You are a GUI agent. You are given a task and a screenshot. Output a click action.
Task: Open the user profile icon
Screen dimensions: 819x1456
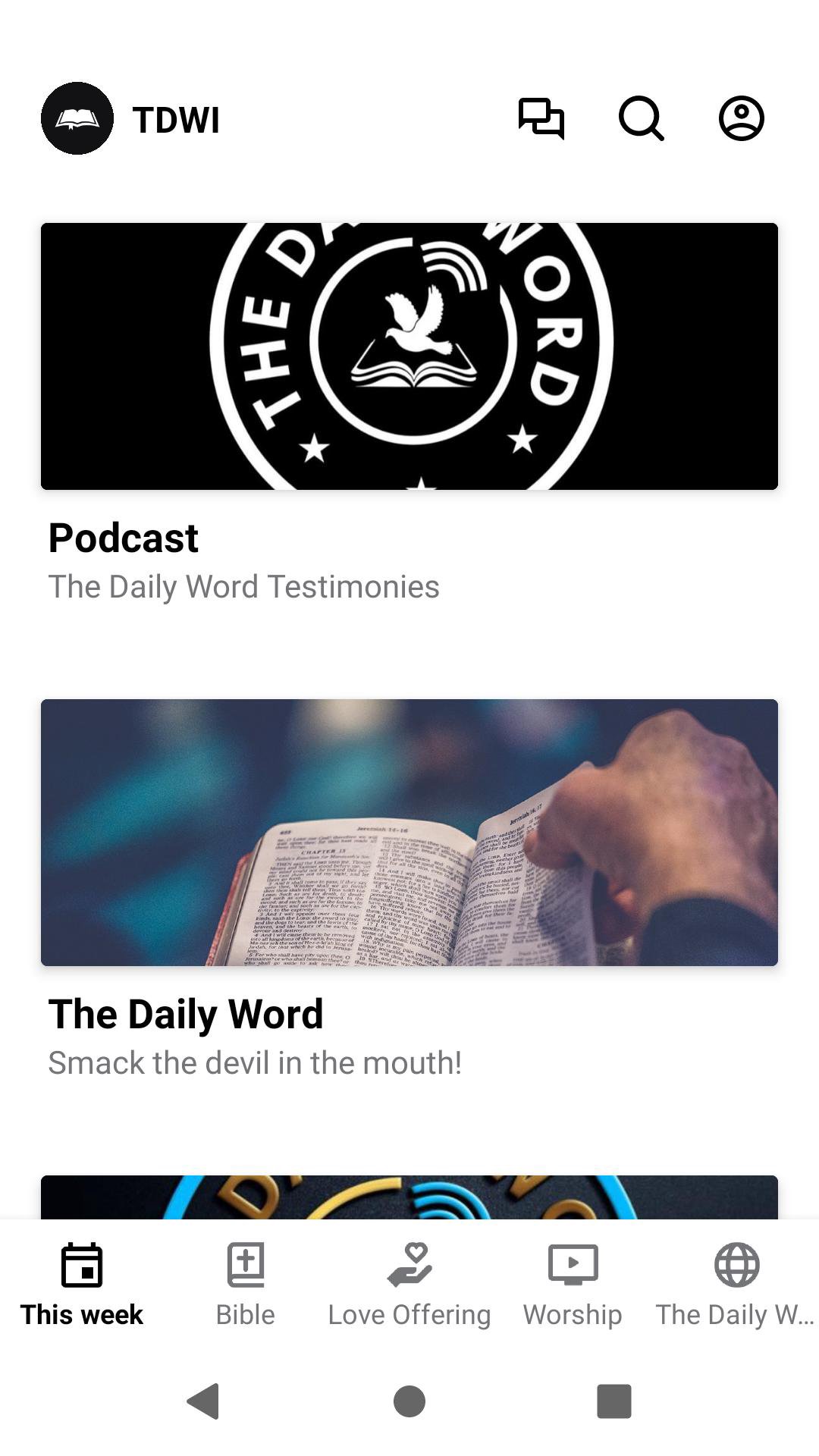click(x=741, y=118)
